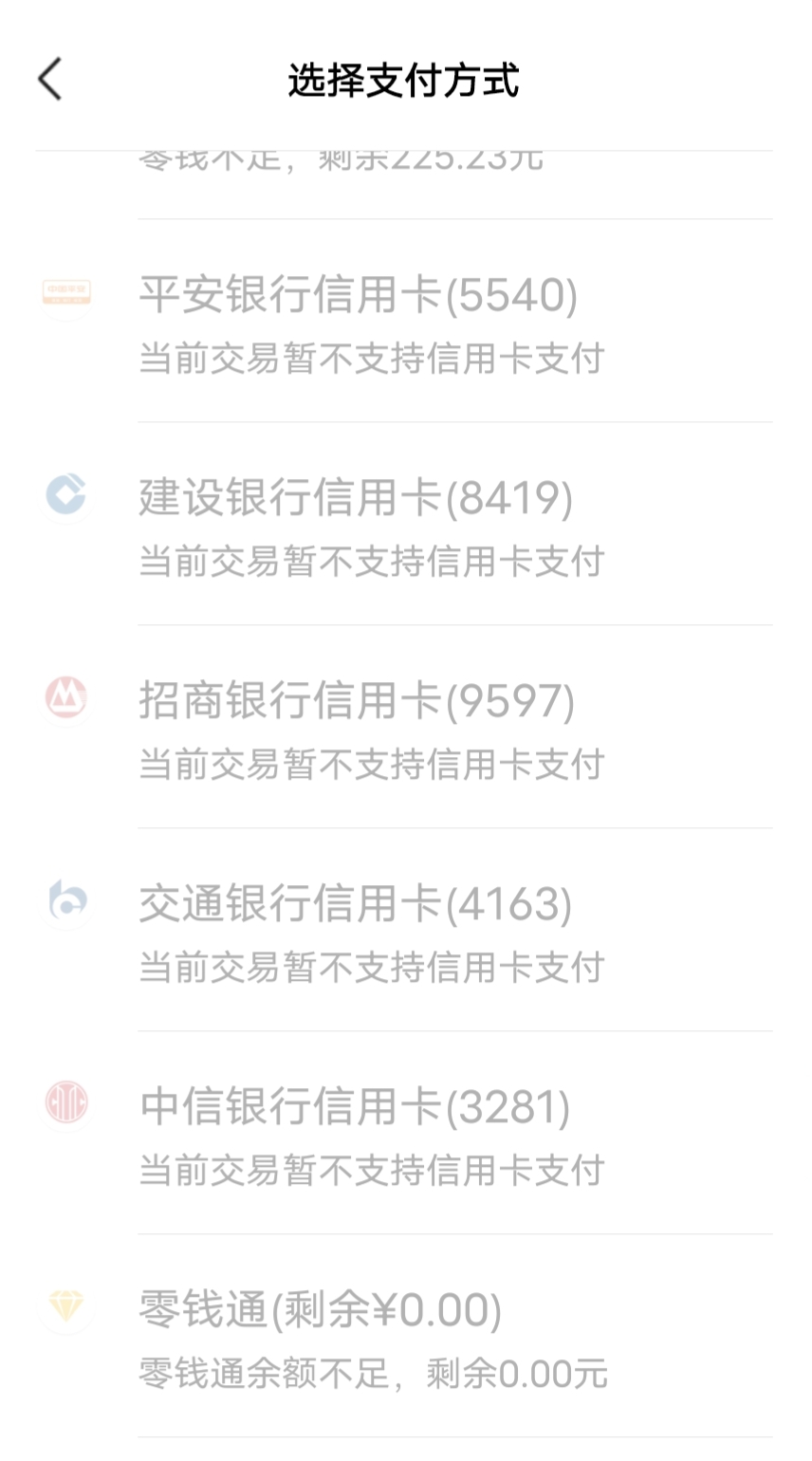812x1461 pixels.
Task: Click the back arrow at top left
Action: point(47,79)
